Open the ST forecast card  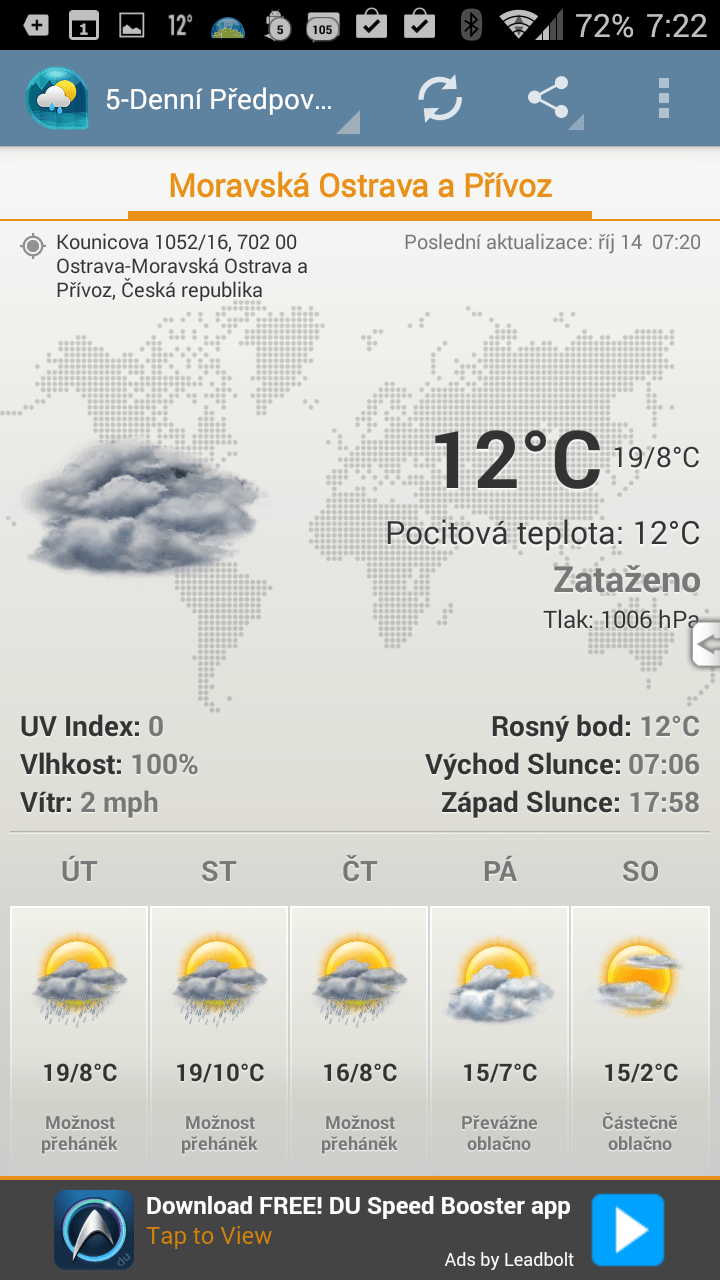[x=220, y=1037]
